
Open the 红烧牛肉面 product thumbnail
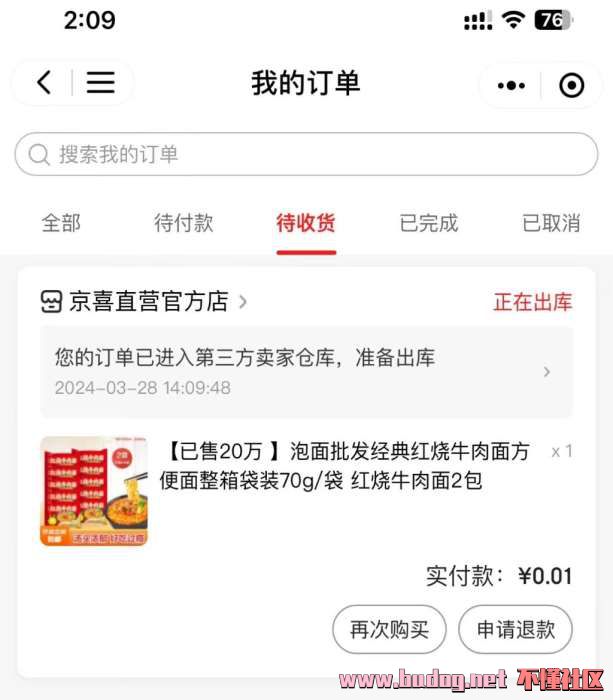pyautogui.click(x=94, y=491)
